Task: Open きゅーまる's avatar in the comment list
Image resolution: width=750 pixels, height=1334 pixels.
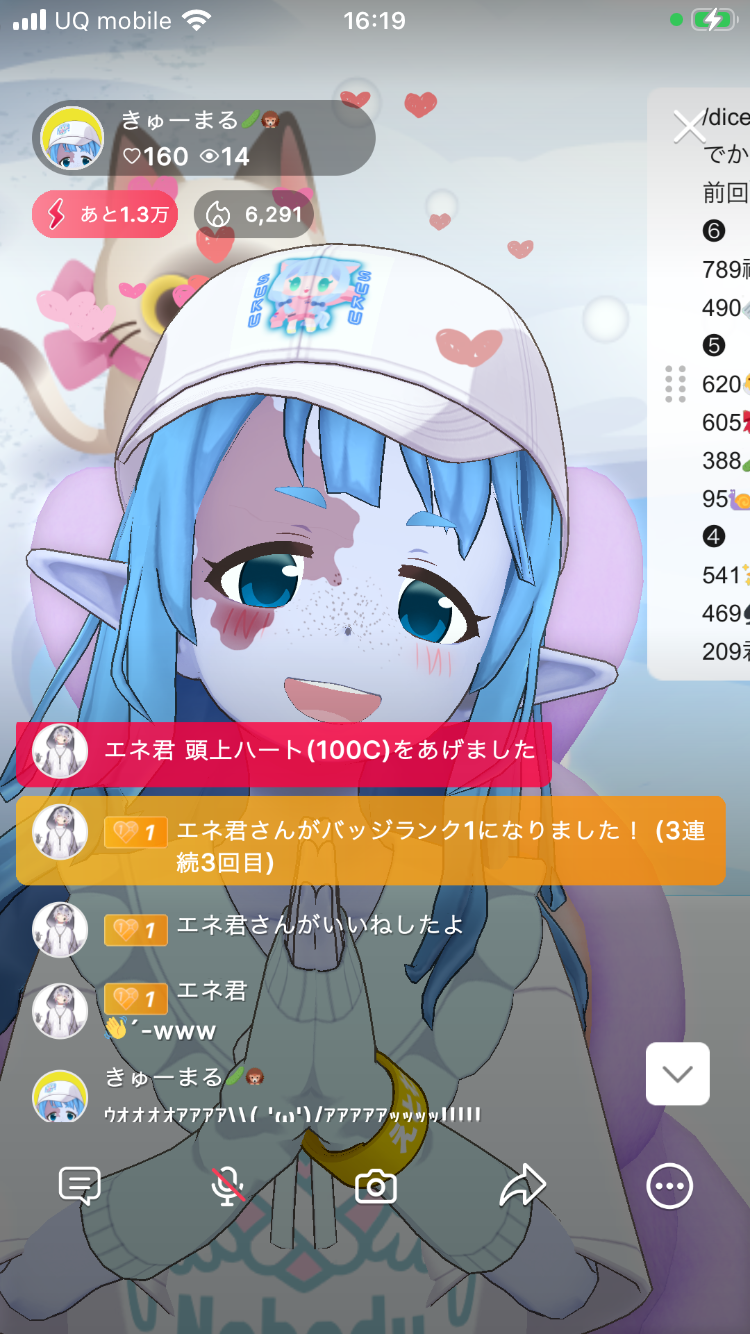Action: pyautogui.click(x=60, y=1094)
